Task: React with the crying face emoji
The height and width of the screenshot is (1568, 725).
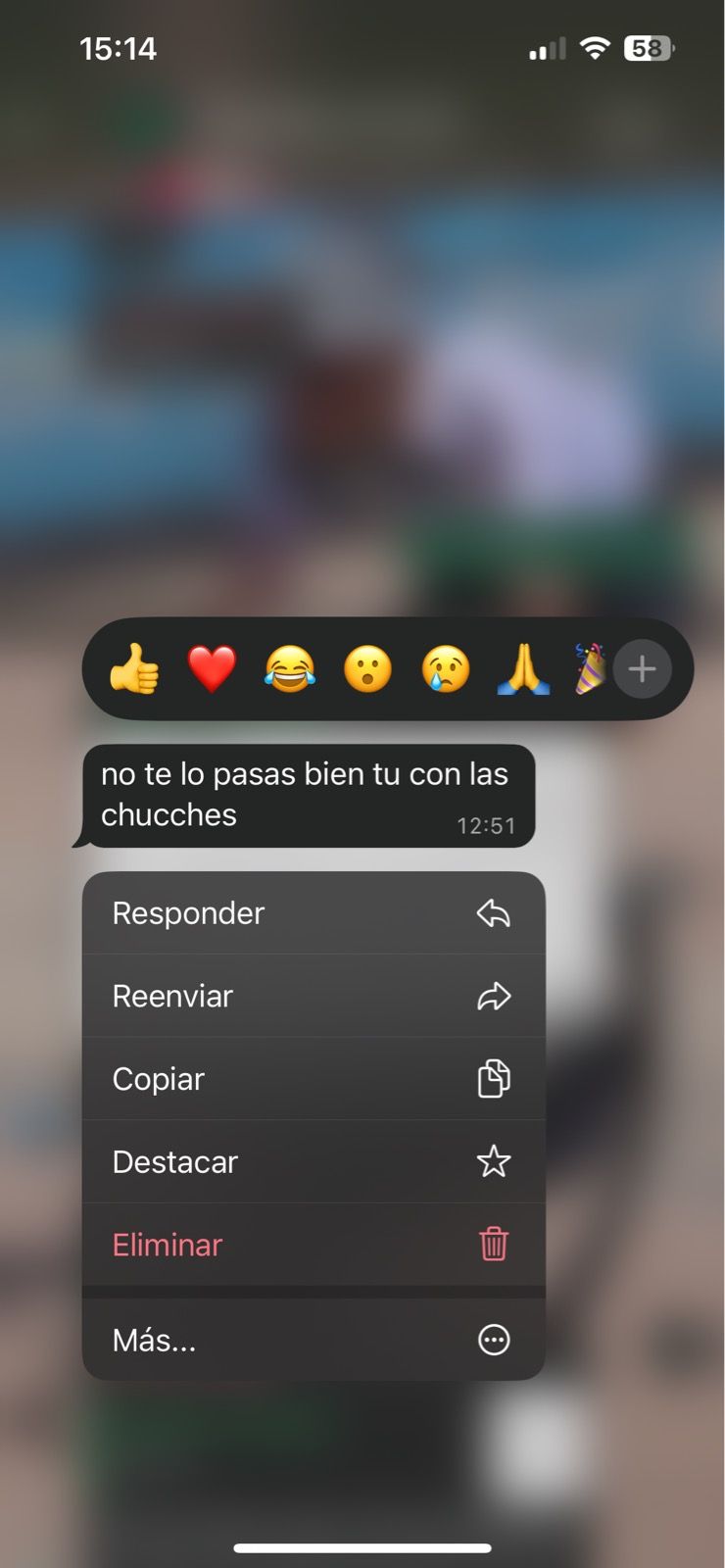Action: (x=446, y=669)
